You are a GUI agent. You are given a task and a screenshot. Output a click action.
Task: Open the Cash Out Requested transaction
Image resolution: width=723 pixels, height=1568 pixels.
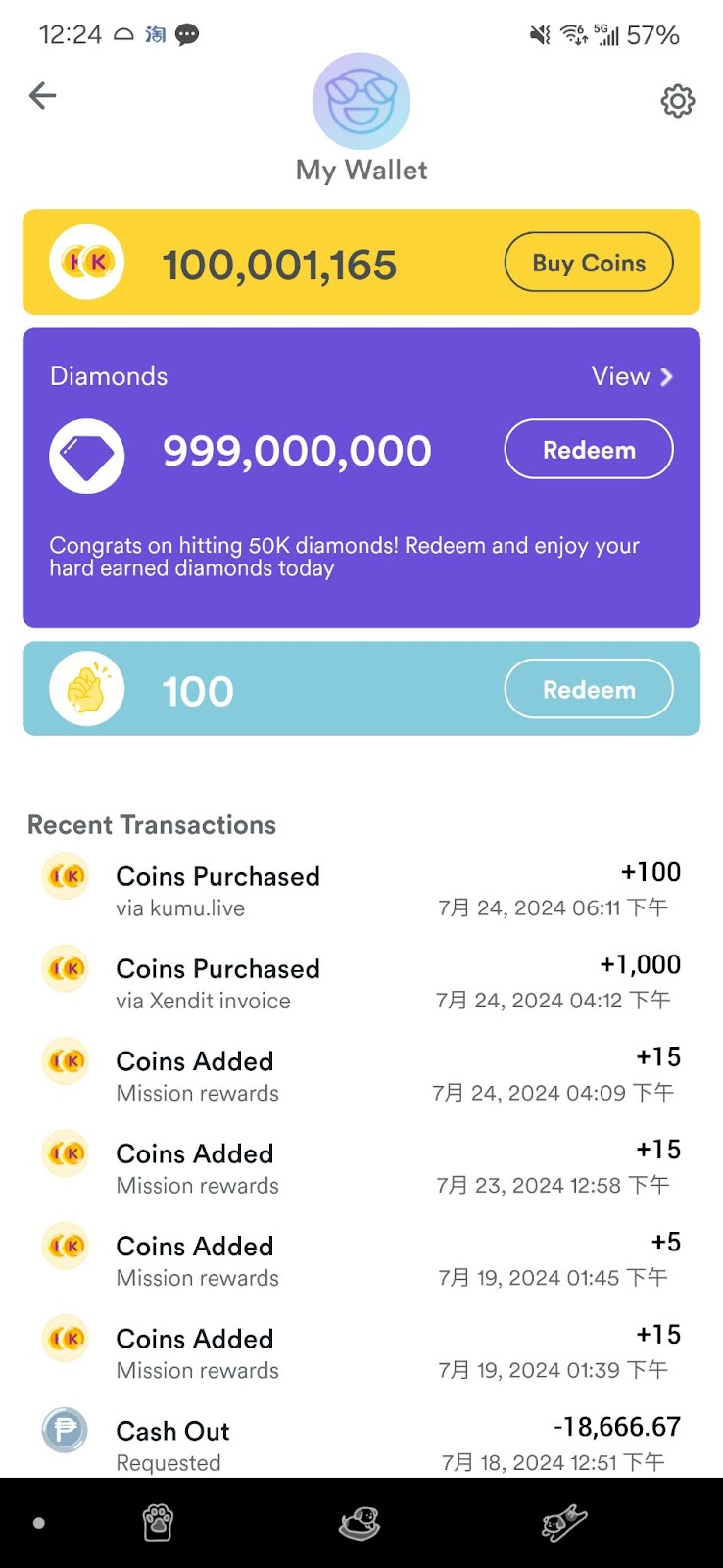[x=361, y=1445]
